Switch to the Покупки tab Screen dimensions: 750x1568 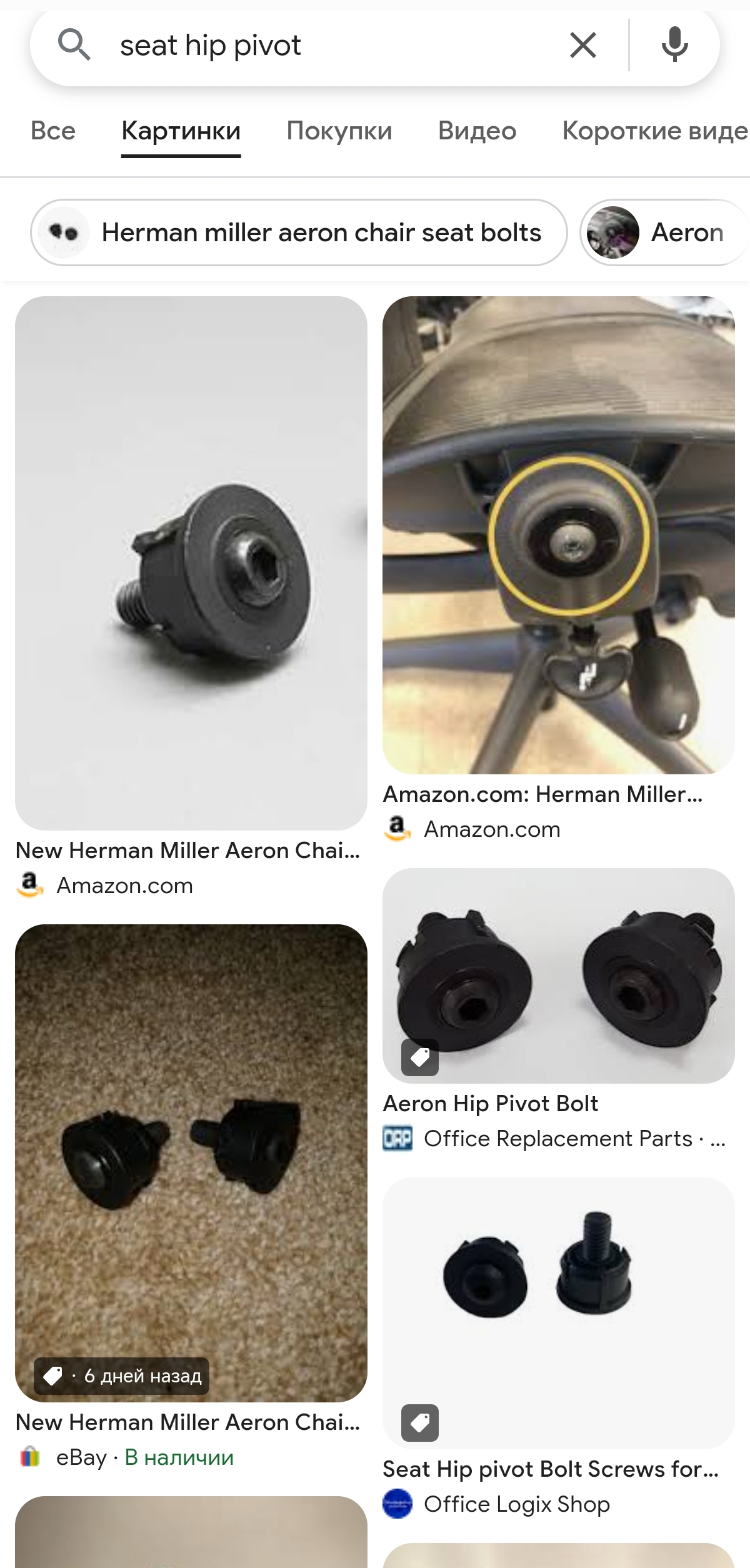339,131
